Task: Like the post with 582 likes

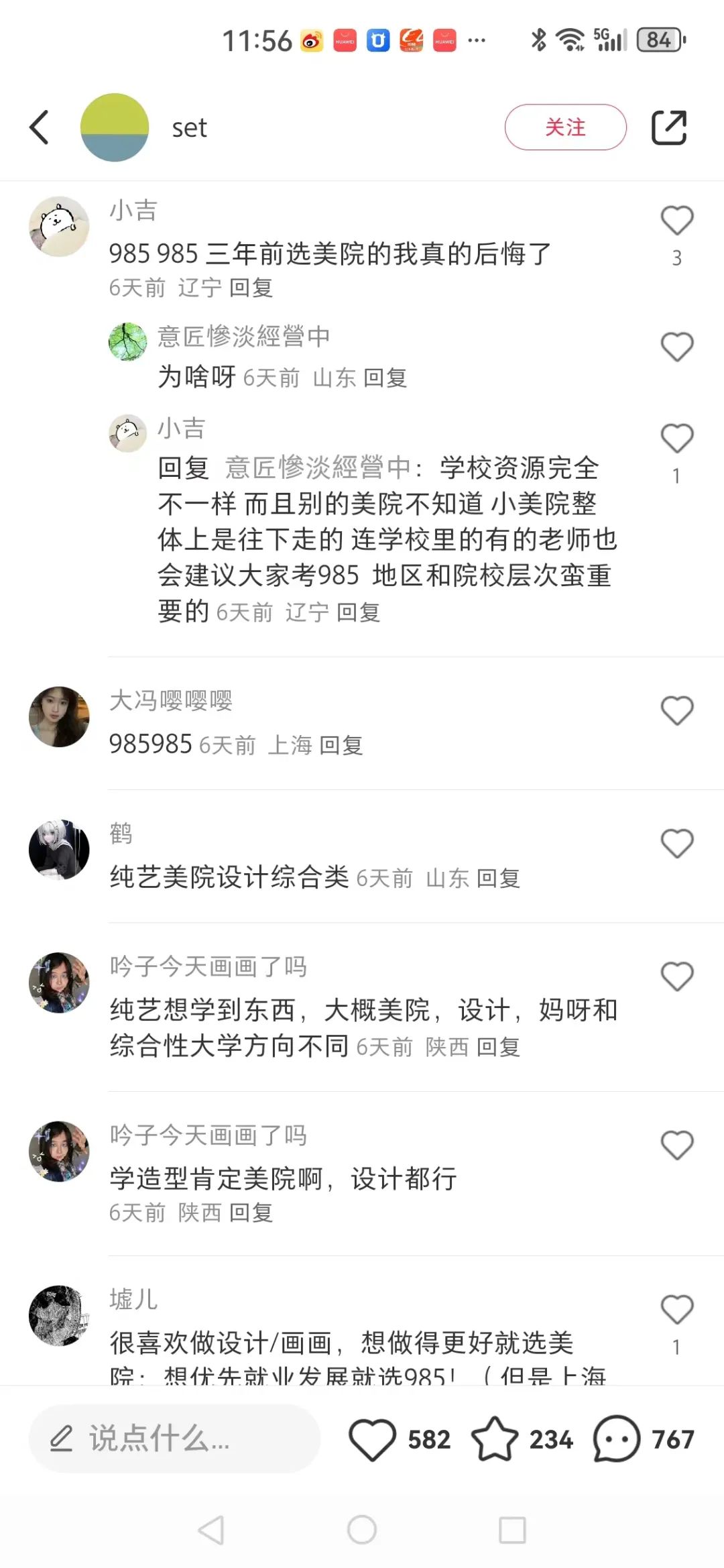Action: click(x=373, y=1439)
